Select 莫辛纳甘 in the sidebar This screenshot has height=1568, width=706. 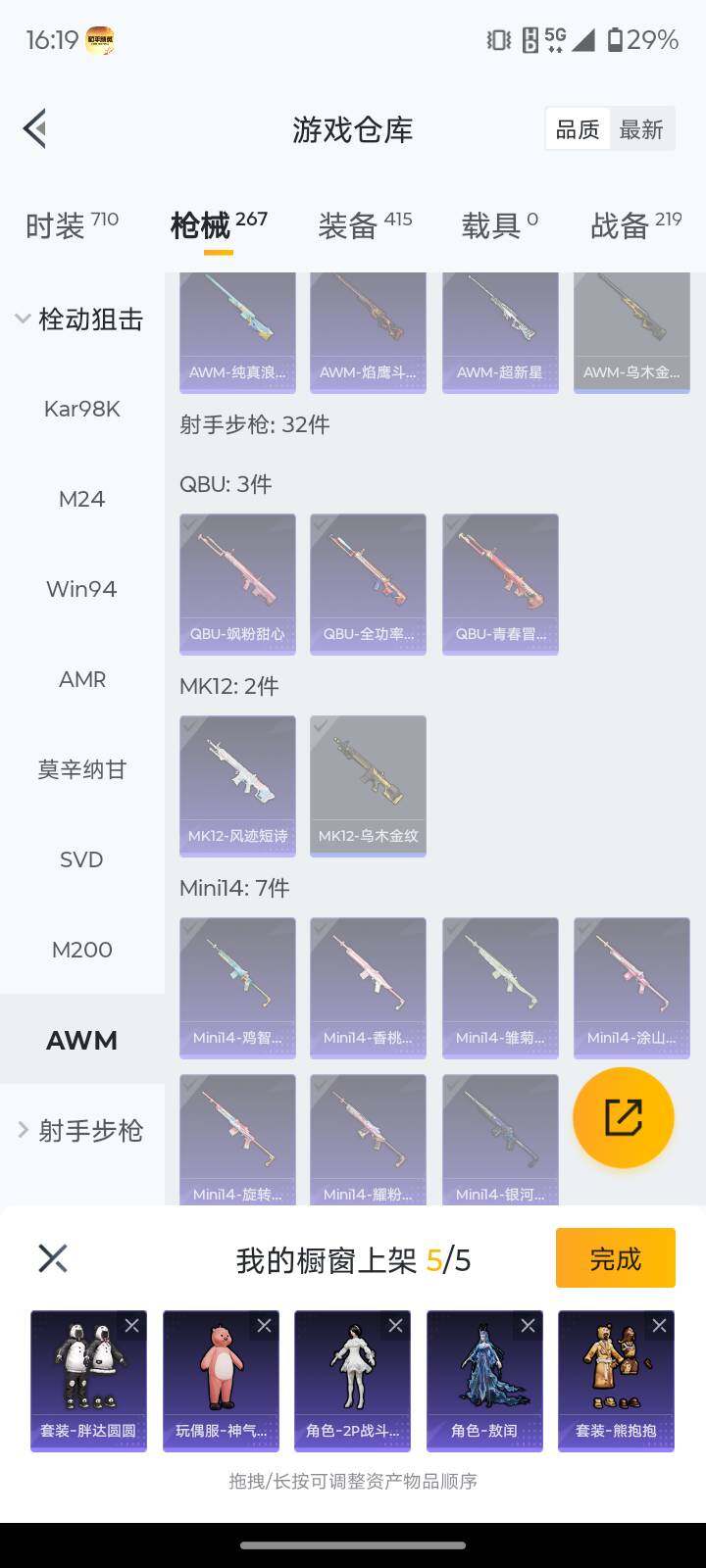(81, 769)
